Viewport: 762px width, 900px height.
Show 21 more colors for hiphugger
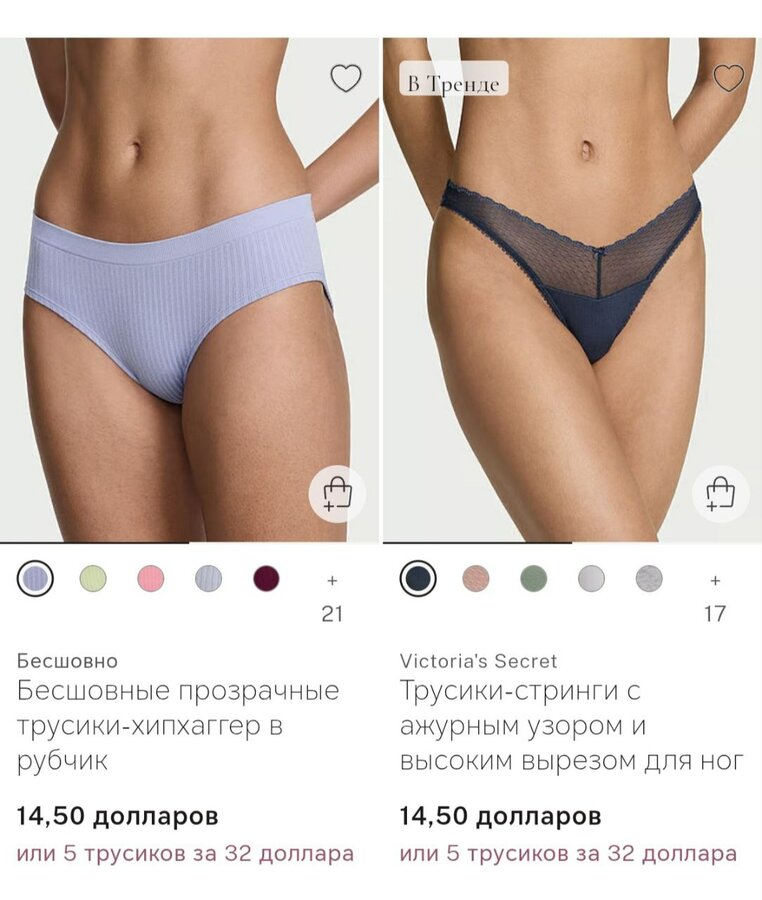332,596
